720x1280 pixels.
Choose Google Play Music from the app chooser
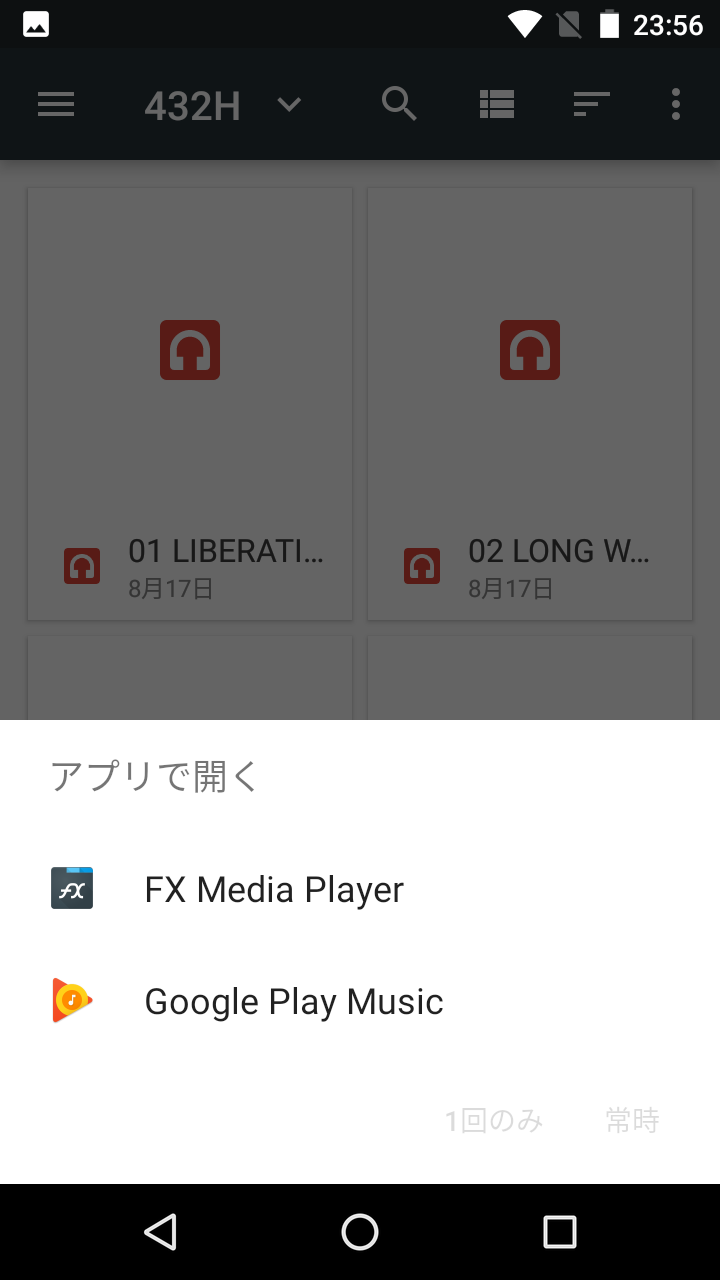click(x=294, y=1001)
